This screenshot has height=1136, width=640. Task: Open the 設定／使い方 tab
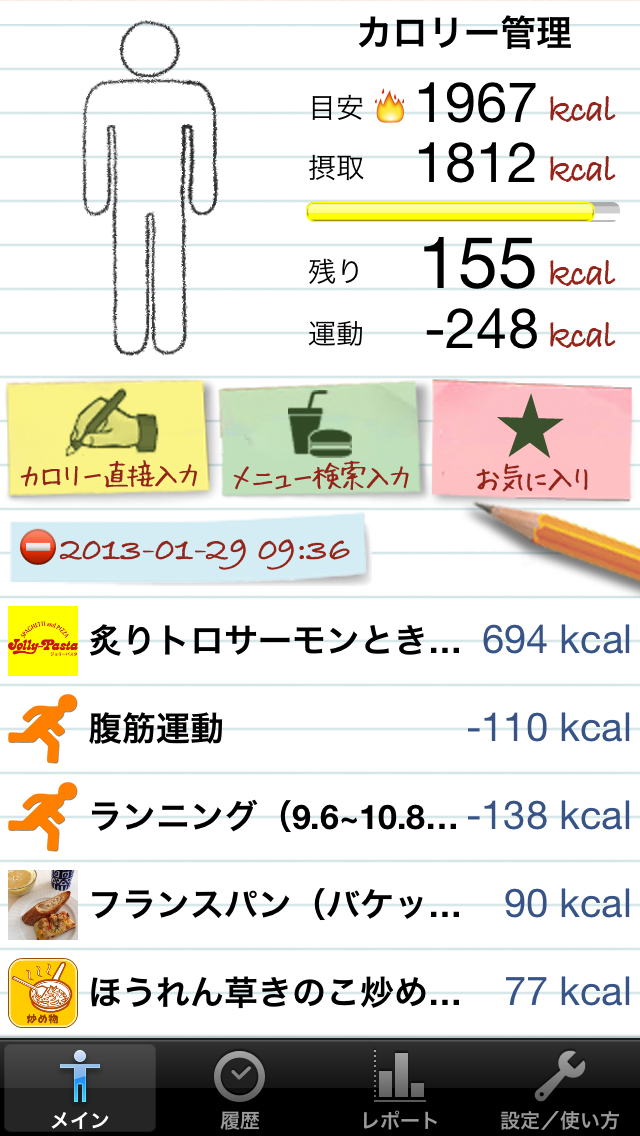point(560,1088)
